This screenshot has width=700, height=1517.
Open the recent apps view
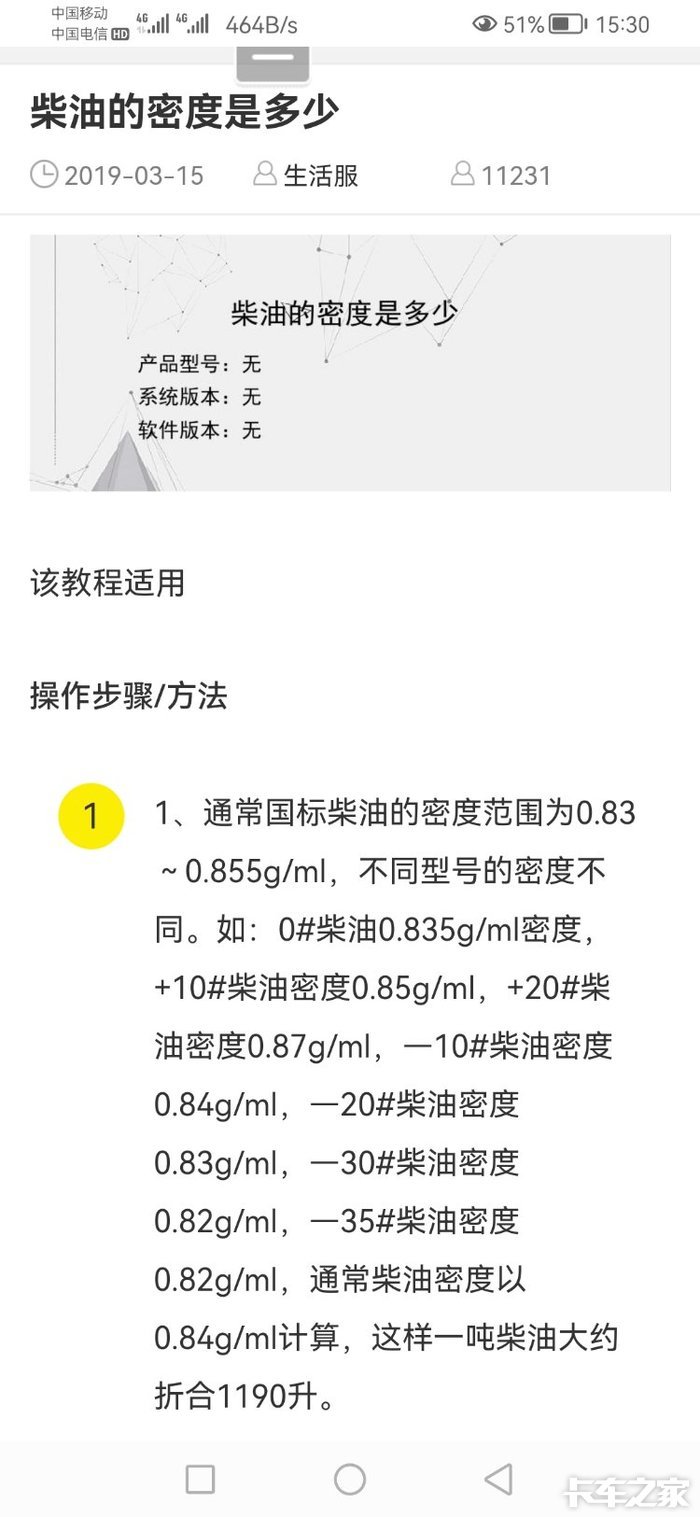[x=201, y=1479]
